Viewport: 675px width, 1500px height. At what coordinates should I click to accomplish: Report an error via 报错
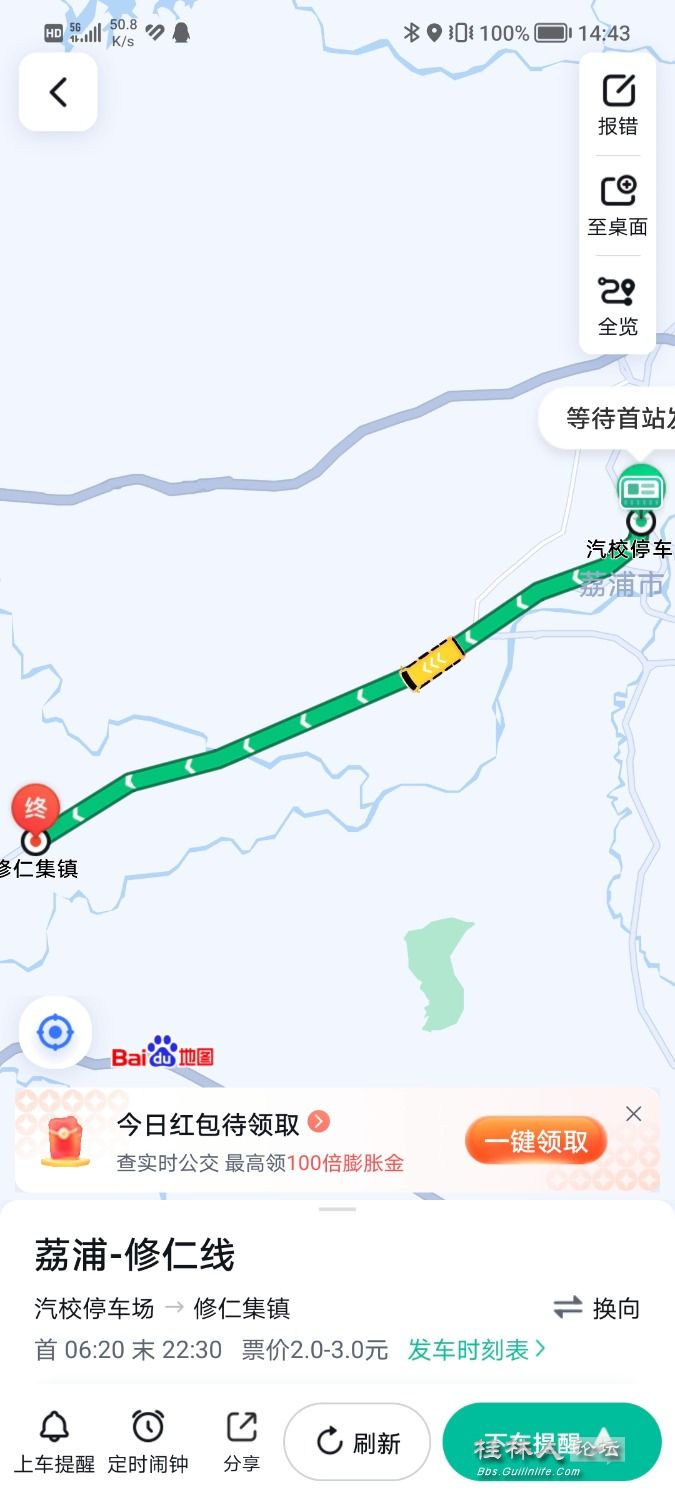[x=618, y=105]
